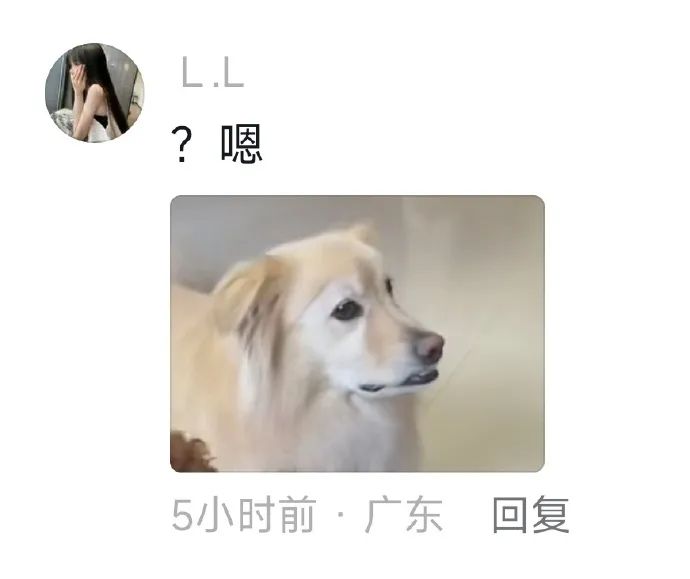Open L.L's profile avatar
This screenshot has width=690, height=579.
tap(95, 92)
